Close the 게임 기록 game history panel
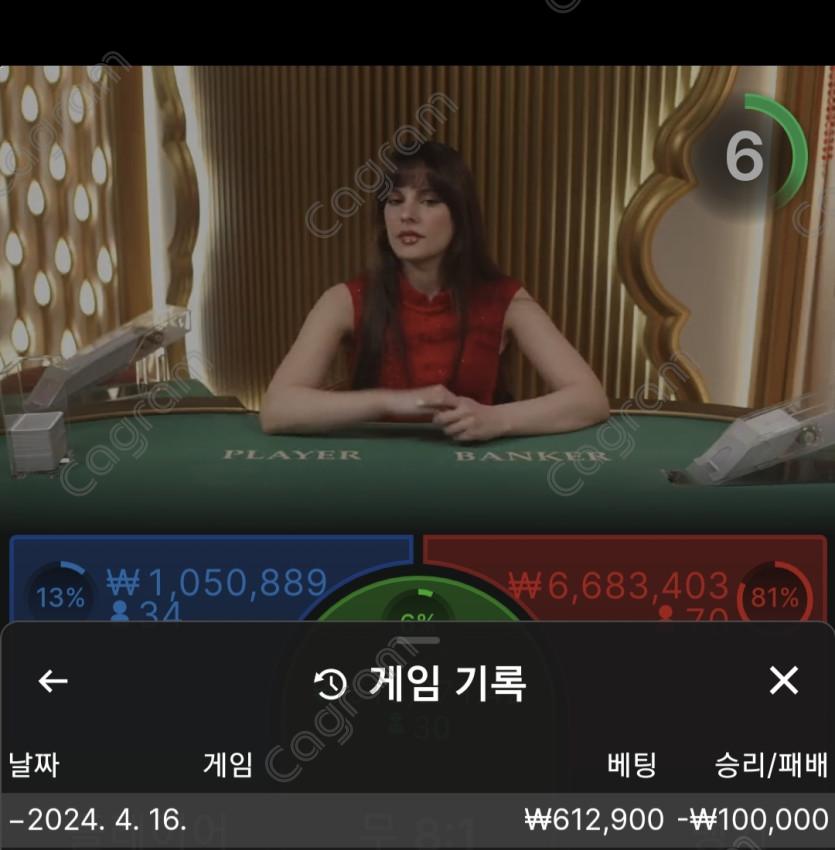 click(784, 681)
